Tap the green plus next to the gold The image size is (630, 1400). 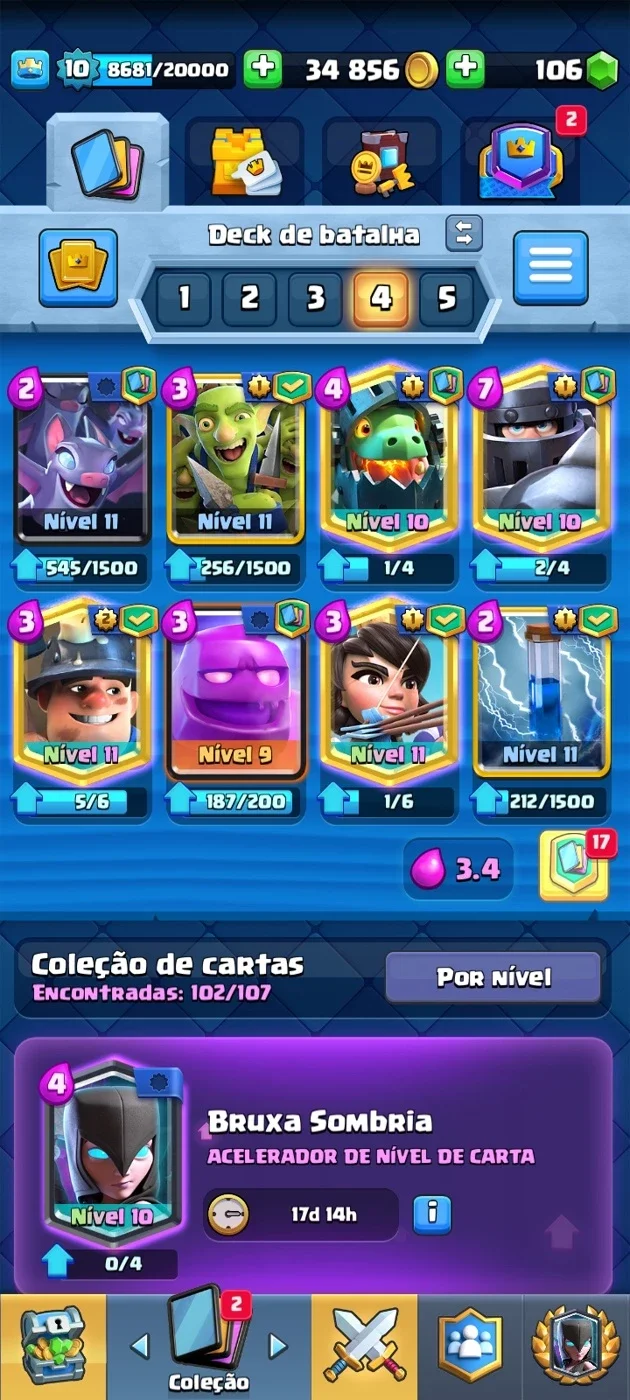click(263, 69)
